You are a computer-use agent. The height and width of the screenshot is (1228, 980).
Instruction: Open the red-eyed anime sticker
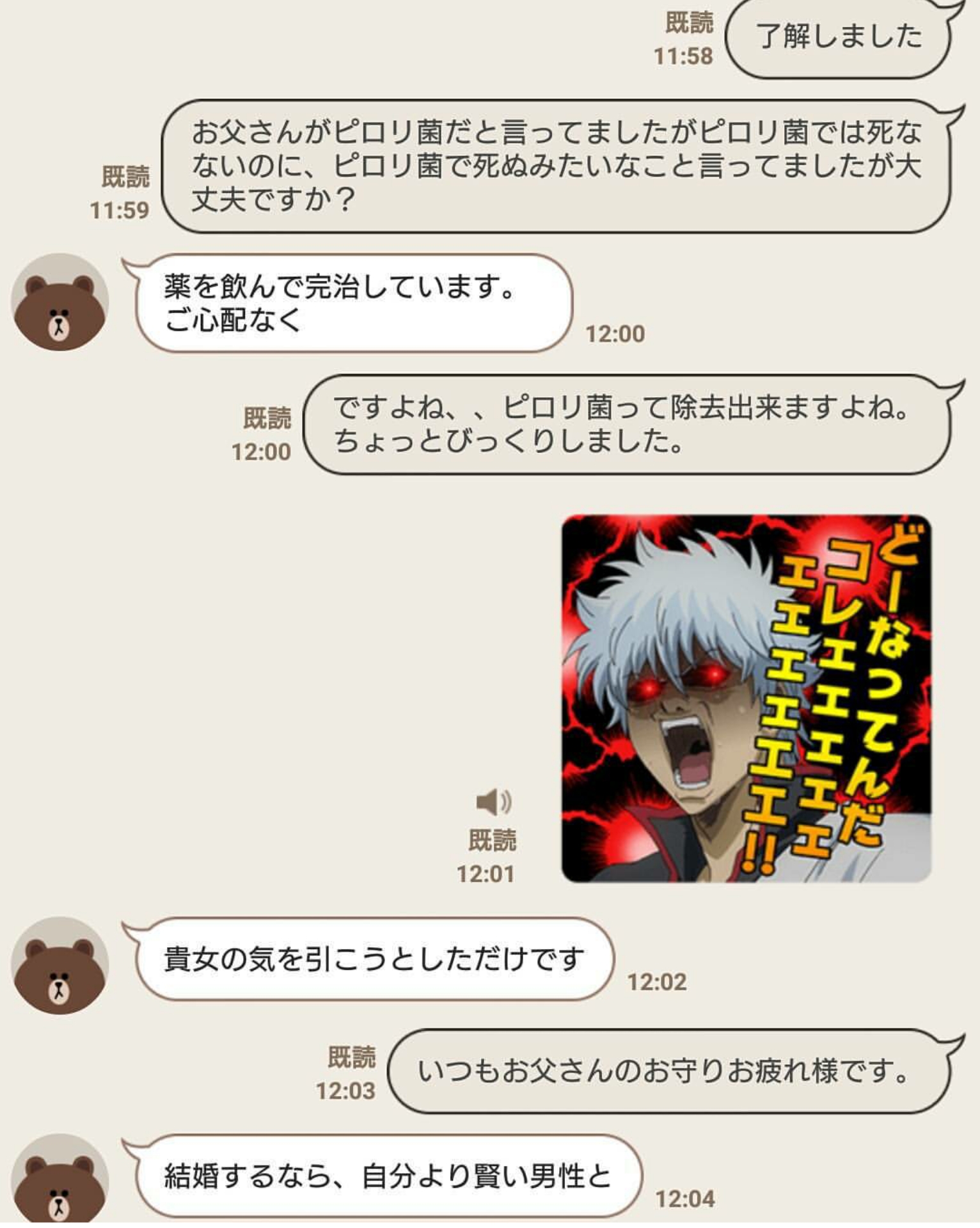click(746, 698)
